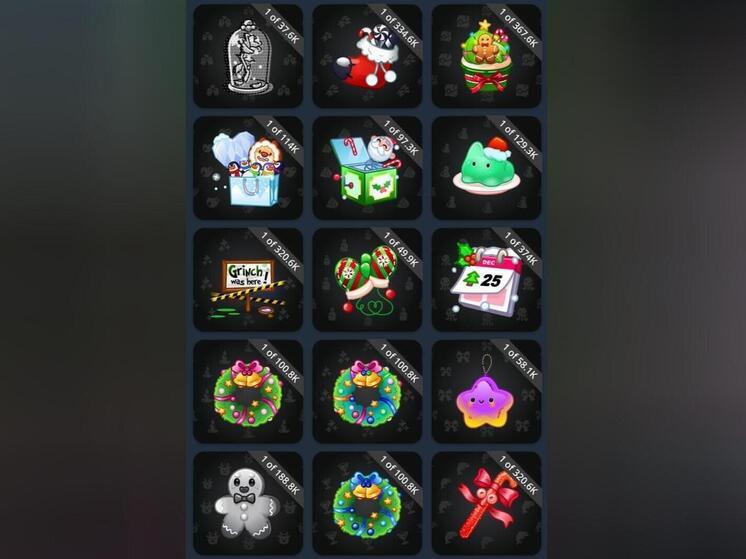Open the 'Grinch was here' sign gift
Image resolution: width=746 pixels, height=559 pixels.
pos(247,280)
